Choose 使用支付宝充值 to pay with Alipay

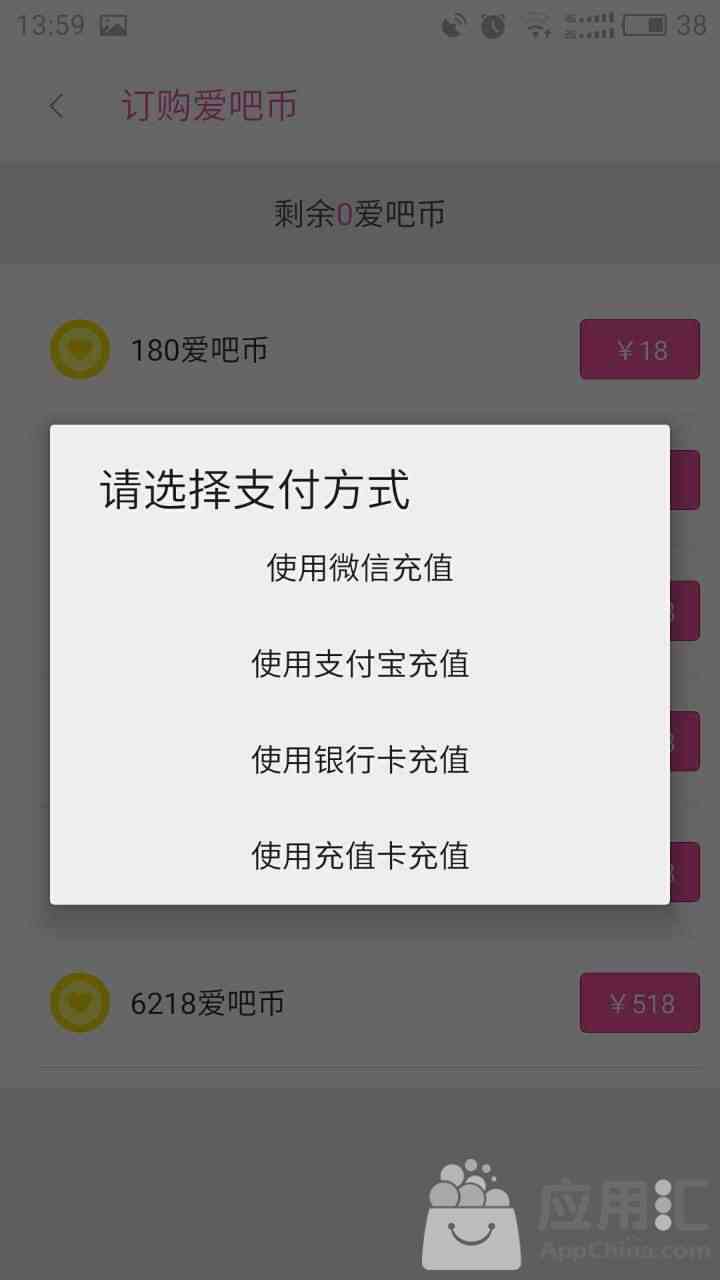click(360, 664)
